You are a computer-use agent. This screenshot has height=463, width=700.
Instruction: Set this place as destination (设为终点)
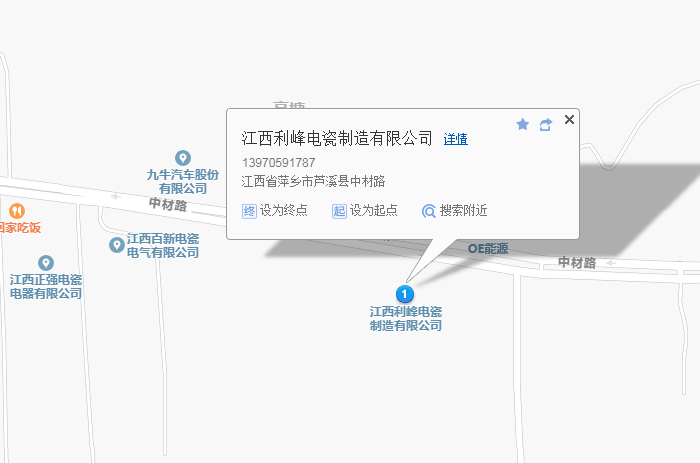pyautogui.click(x=275, y=210)
